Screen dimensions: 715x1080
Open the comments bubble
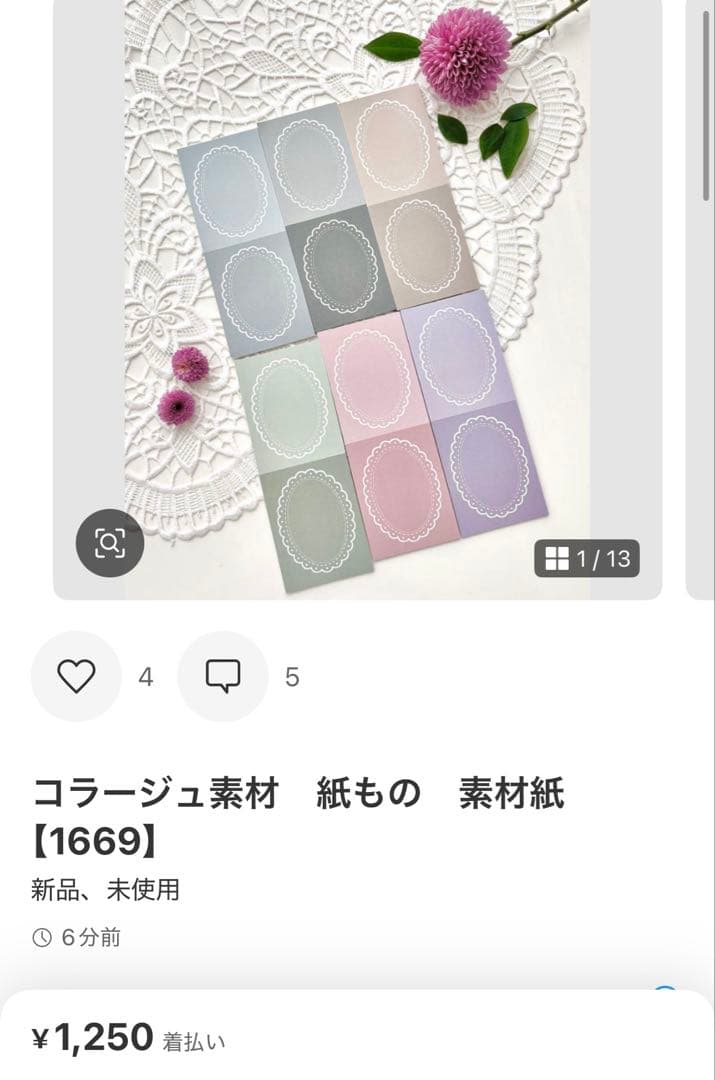pyautogui.click(x=222, y=677)
